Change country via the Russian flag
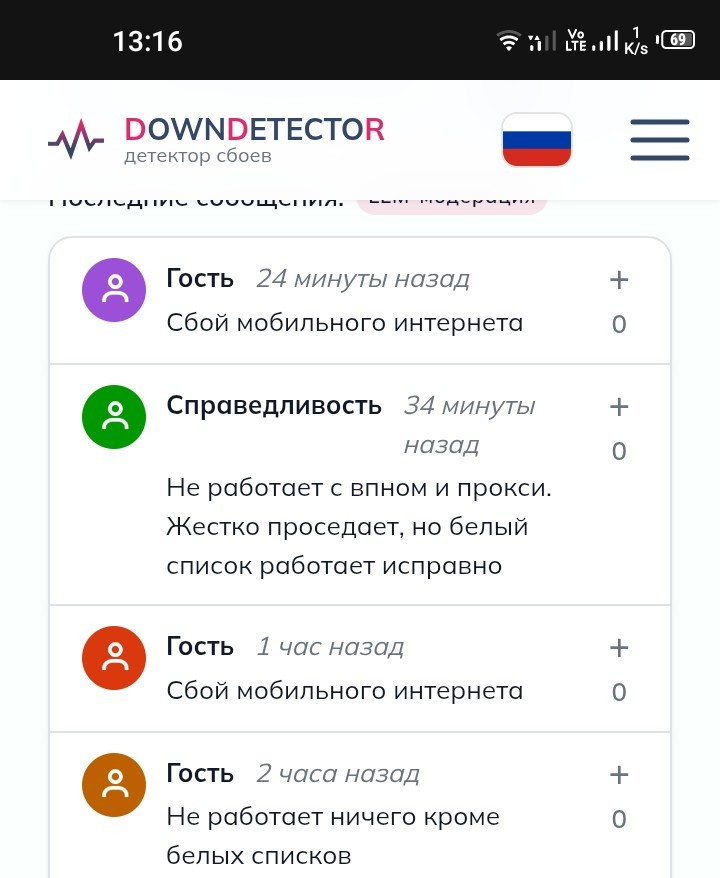The height and width of the screenshot is (878, 720). tap(536, 140)
